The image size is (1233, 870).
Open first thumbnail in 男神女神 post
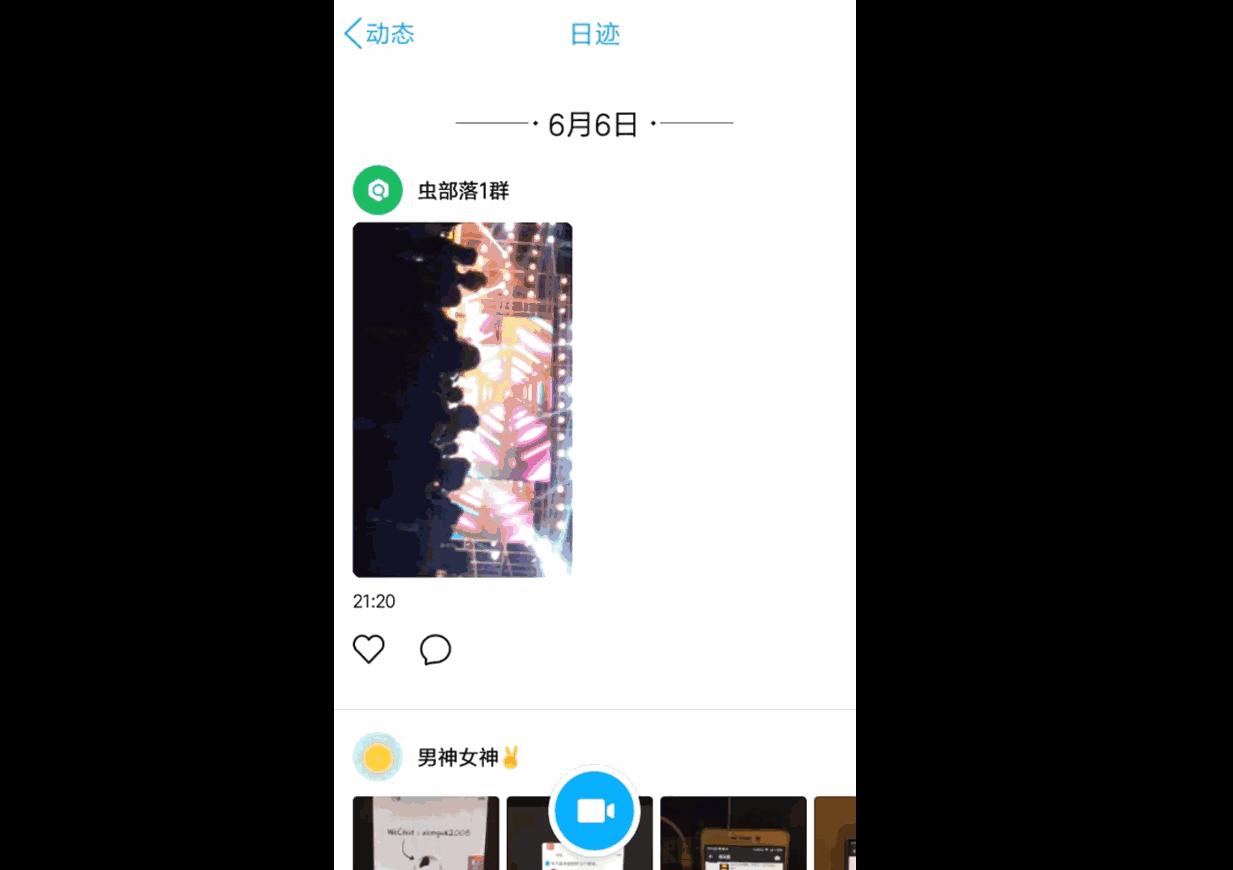tap(426, 833)
